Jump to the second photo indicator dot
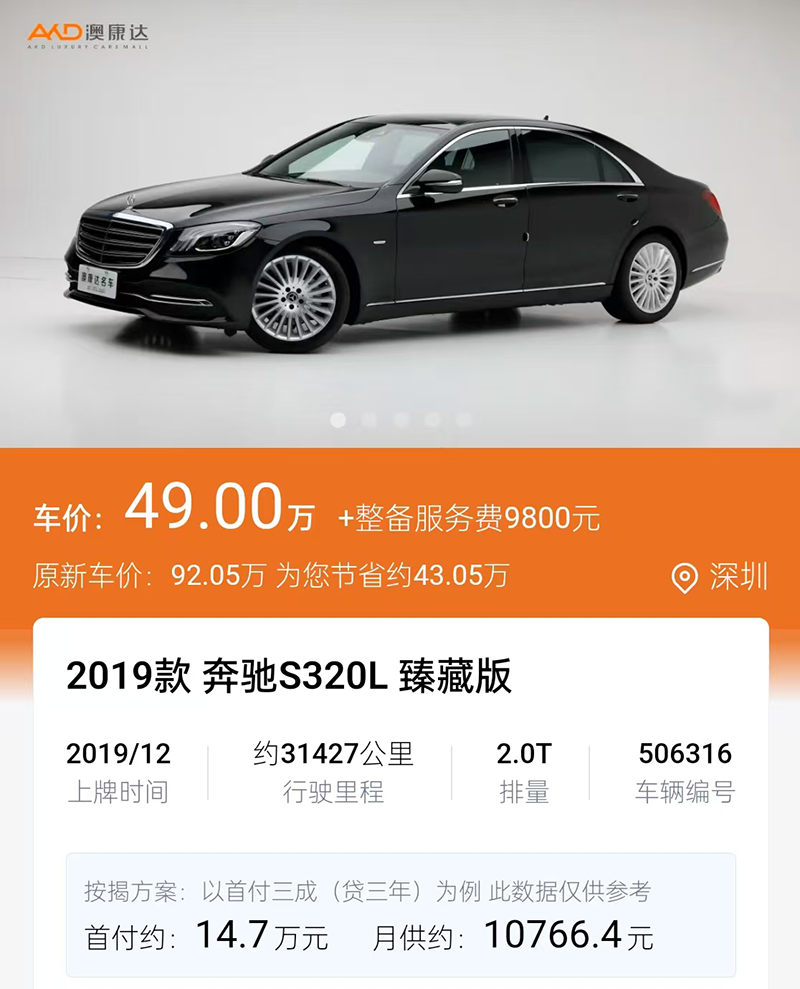Image resolution: width=800 pixels, height=989 pixels. click(369, 420)
